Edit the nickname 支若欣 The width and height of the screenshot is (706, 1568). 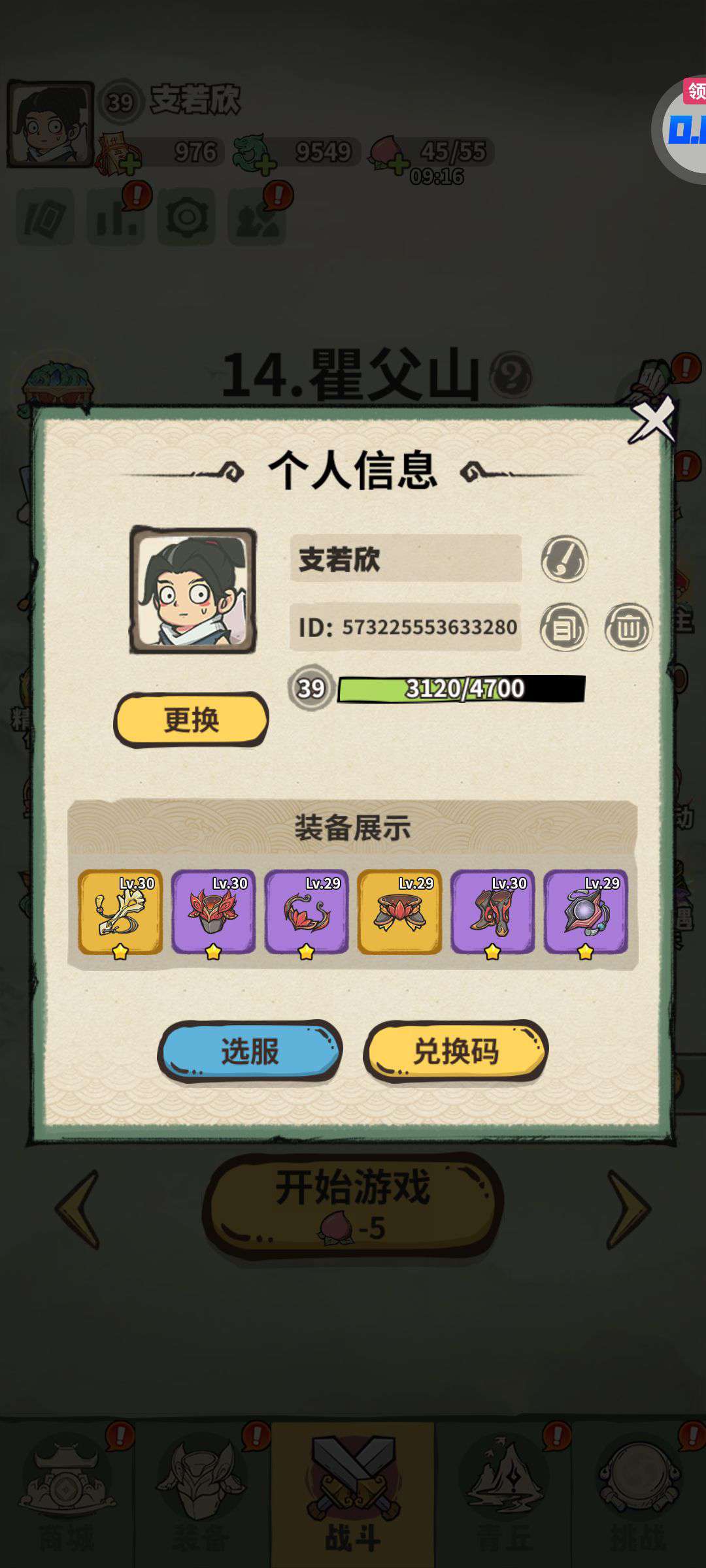pos(564,559)
